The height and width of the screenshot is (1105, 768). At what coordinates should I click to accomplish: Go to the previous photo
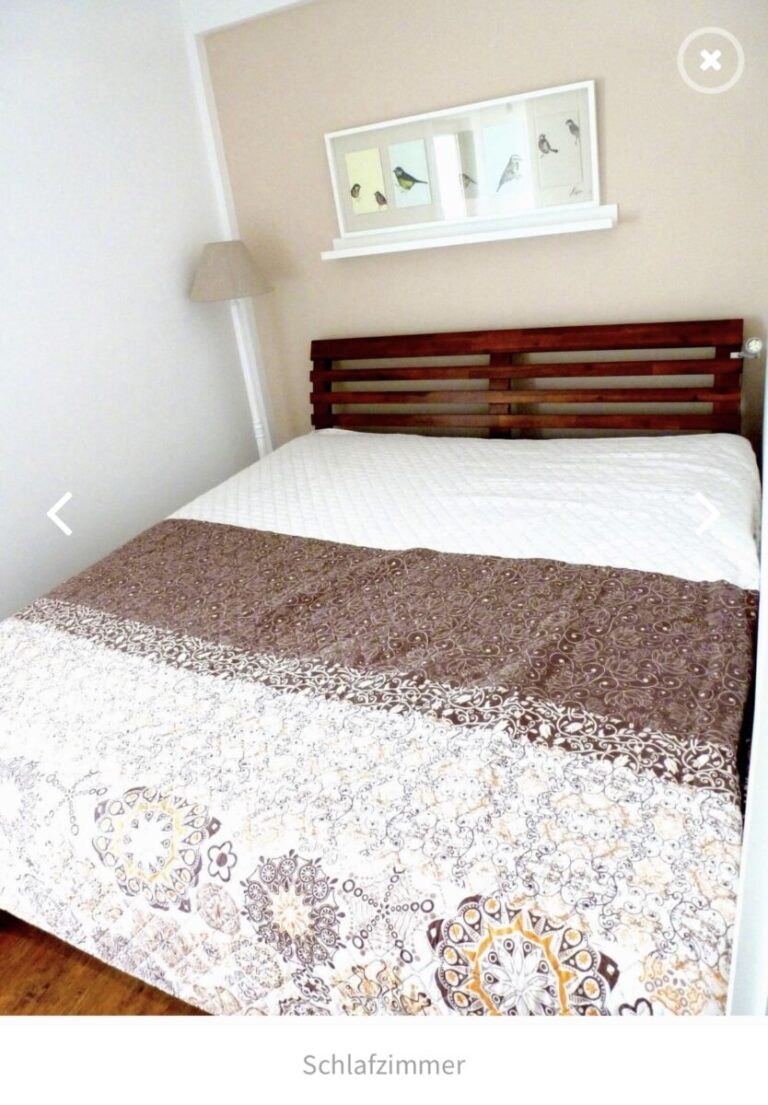(x=60, y=514)
